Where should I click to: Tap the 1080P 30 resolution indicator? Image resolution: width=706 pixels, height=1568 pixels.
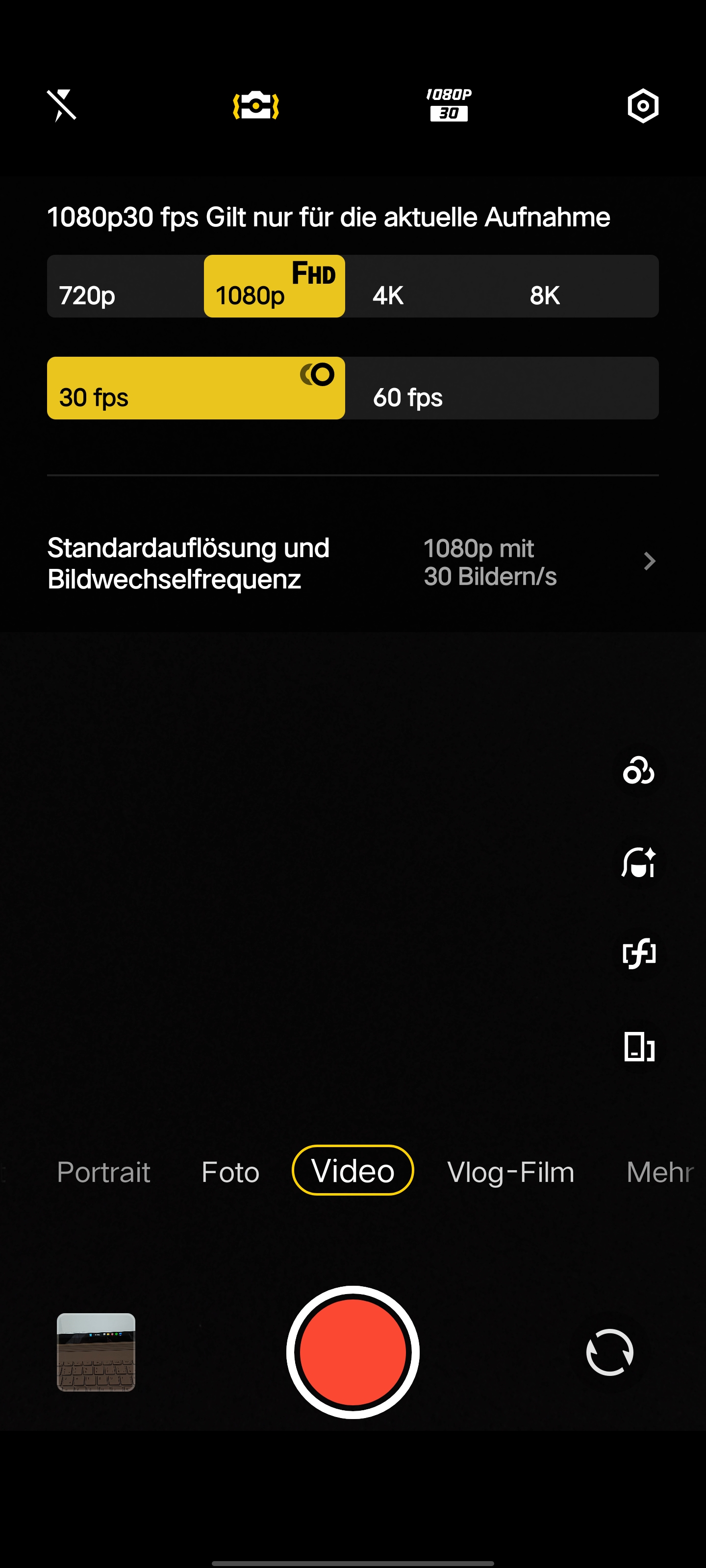tap(449, 105)
